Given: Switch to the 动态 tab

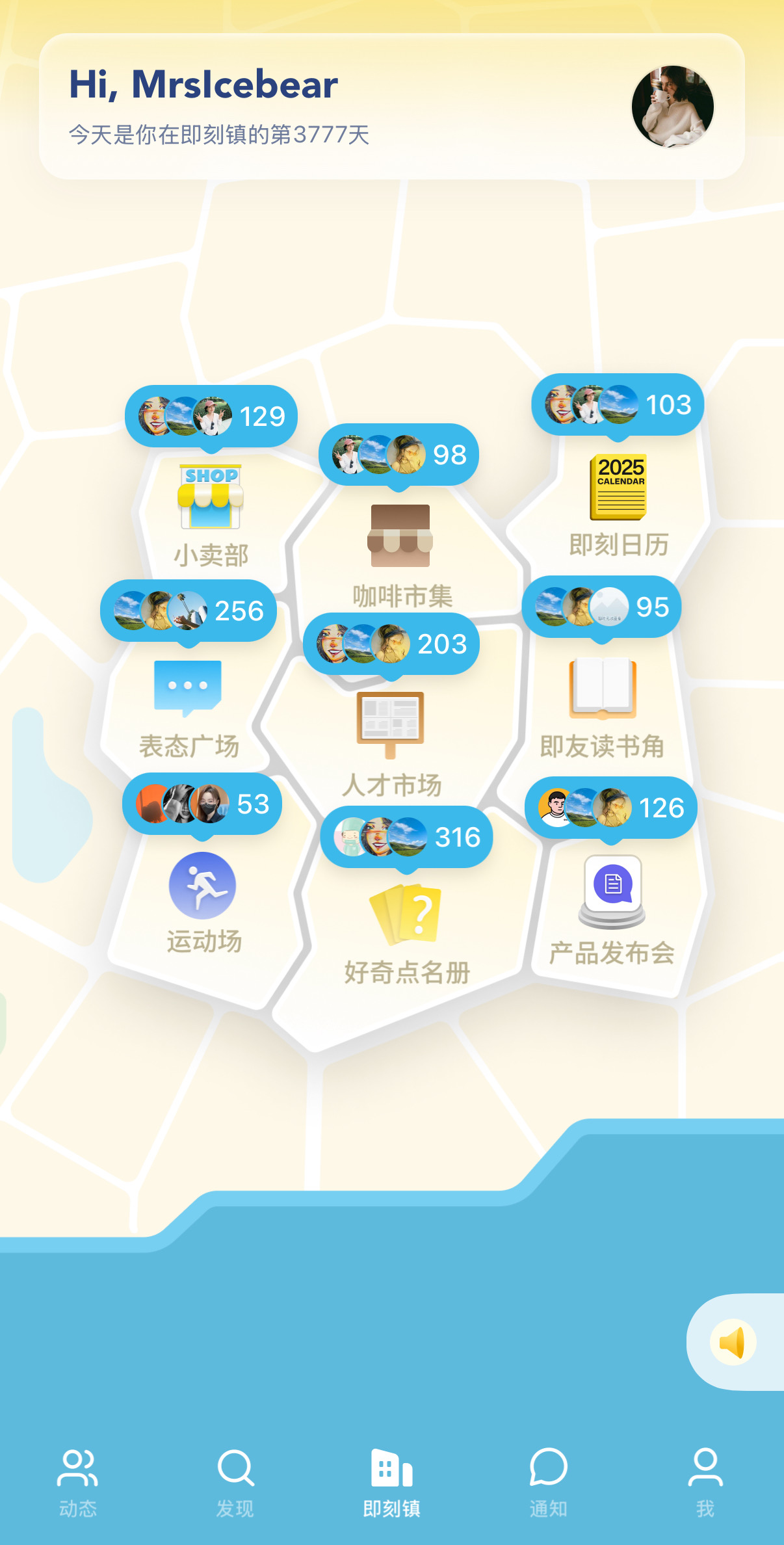Looking at the screenshot, I should click(78, 1483).
